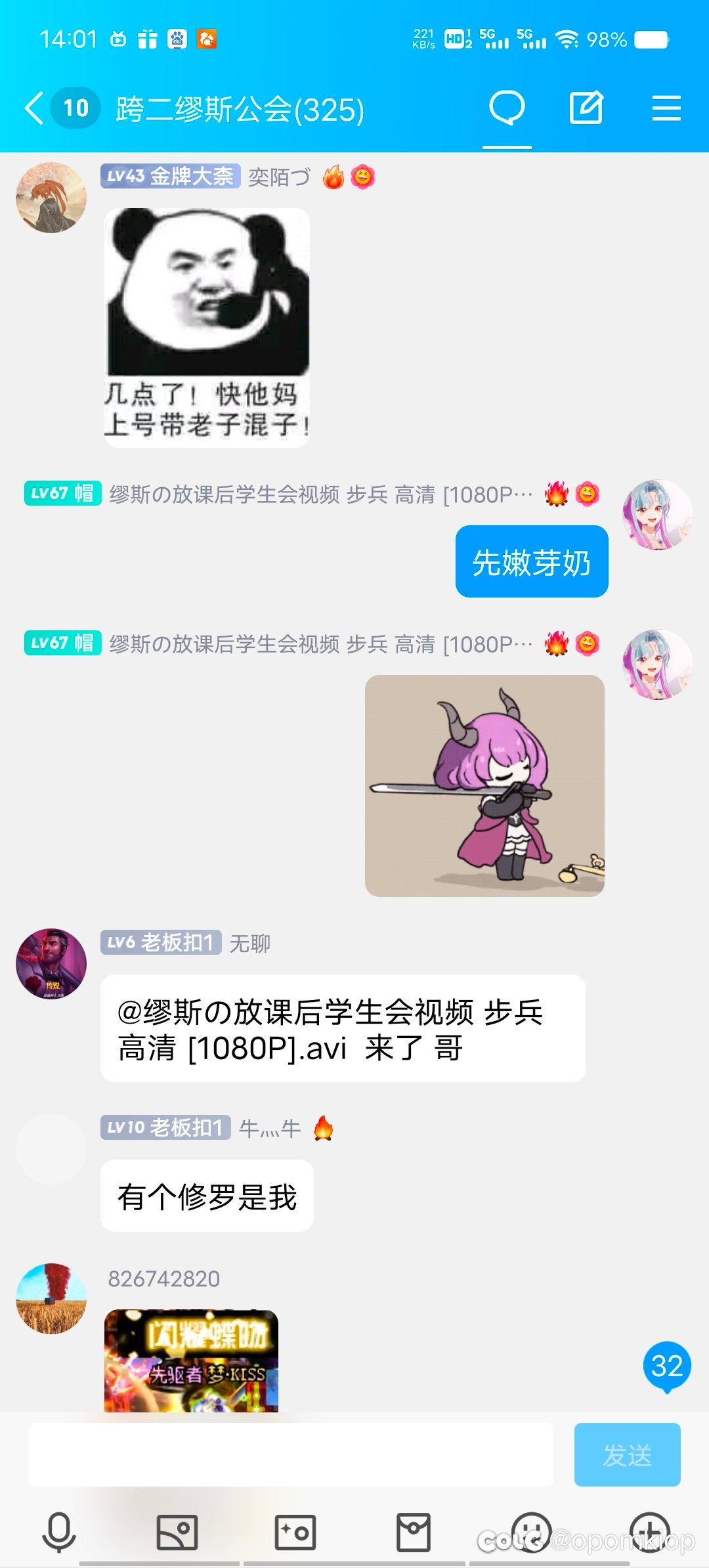
Task: Open the red packet icon
Action: (414, 1532)
